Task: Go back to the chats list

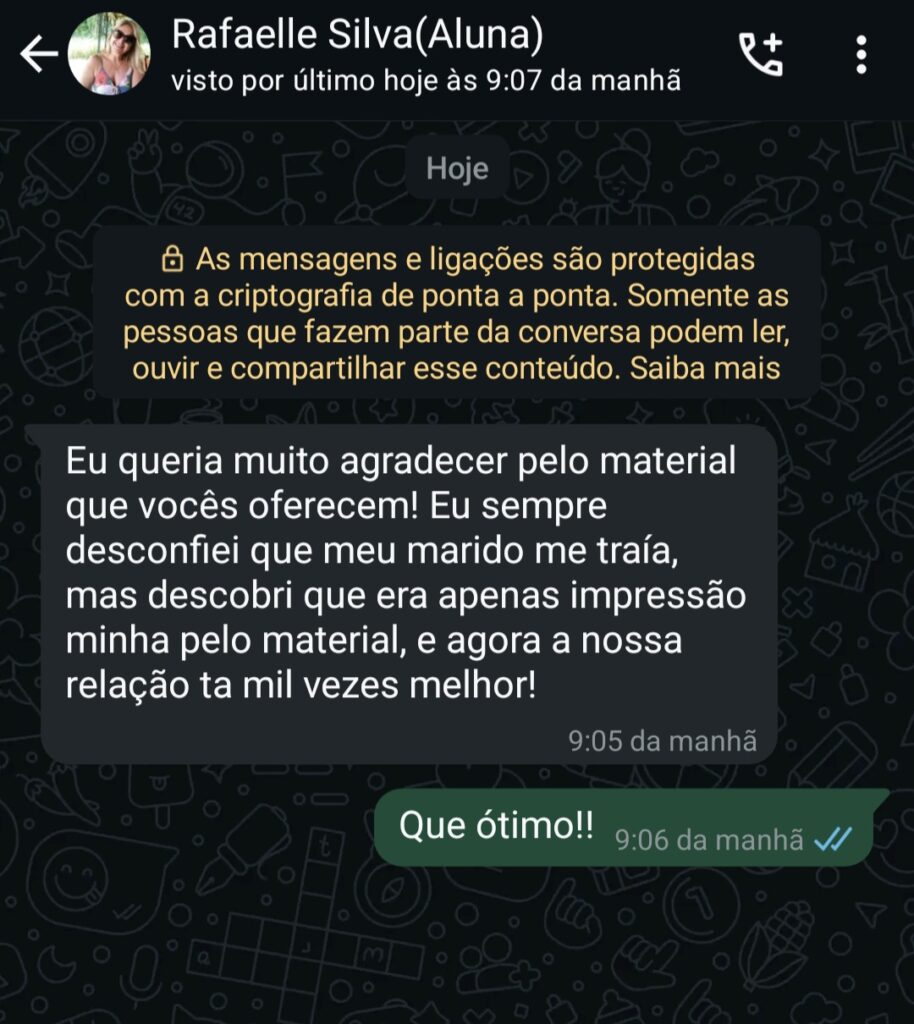Action: click(x=38, y=55)
